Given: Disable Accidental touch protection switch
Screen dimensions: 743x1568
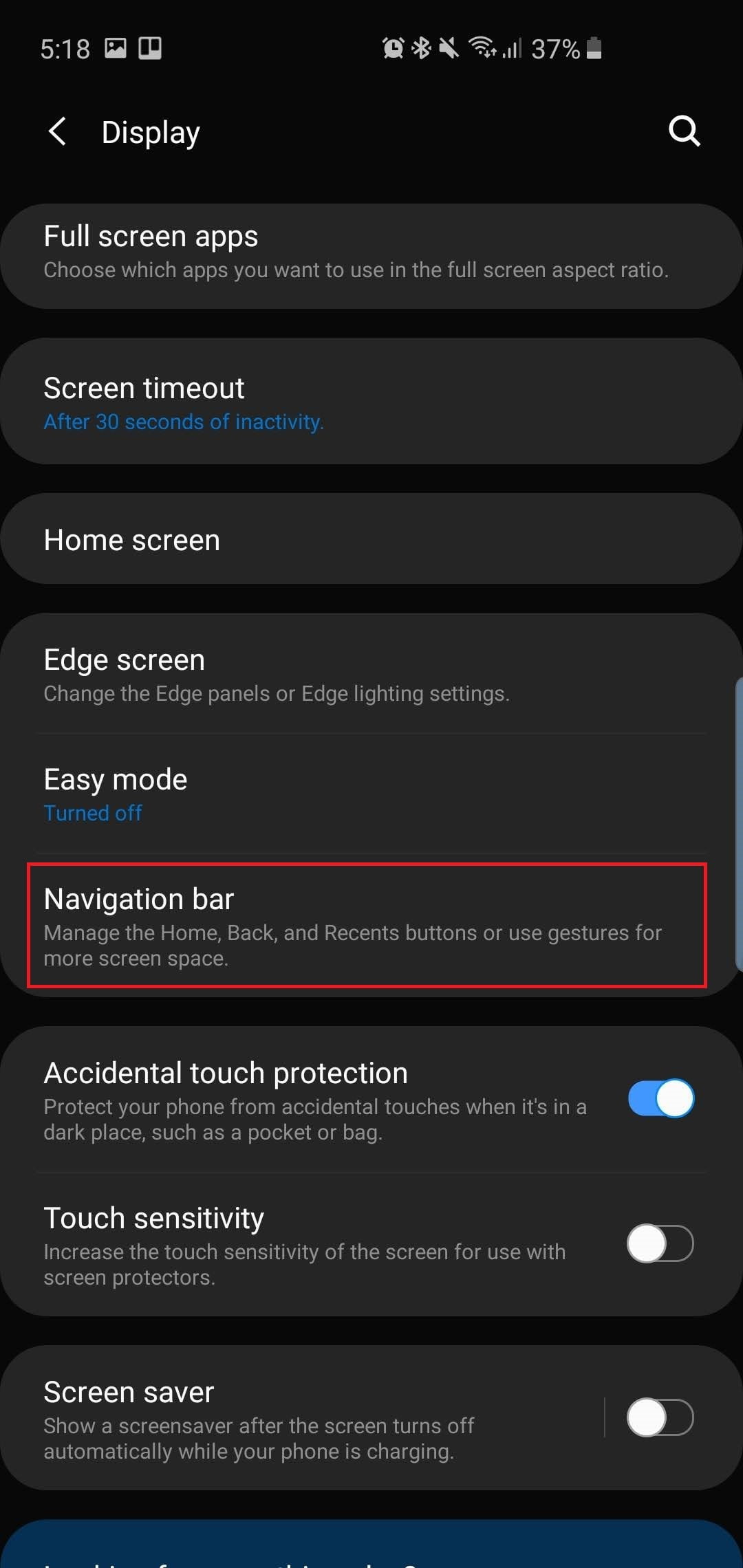Looking at the screenshot, I should click(660, 1098).
